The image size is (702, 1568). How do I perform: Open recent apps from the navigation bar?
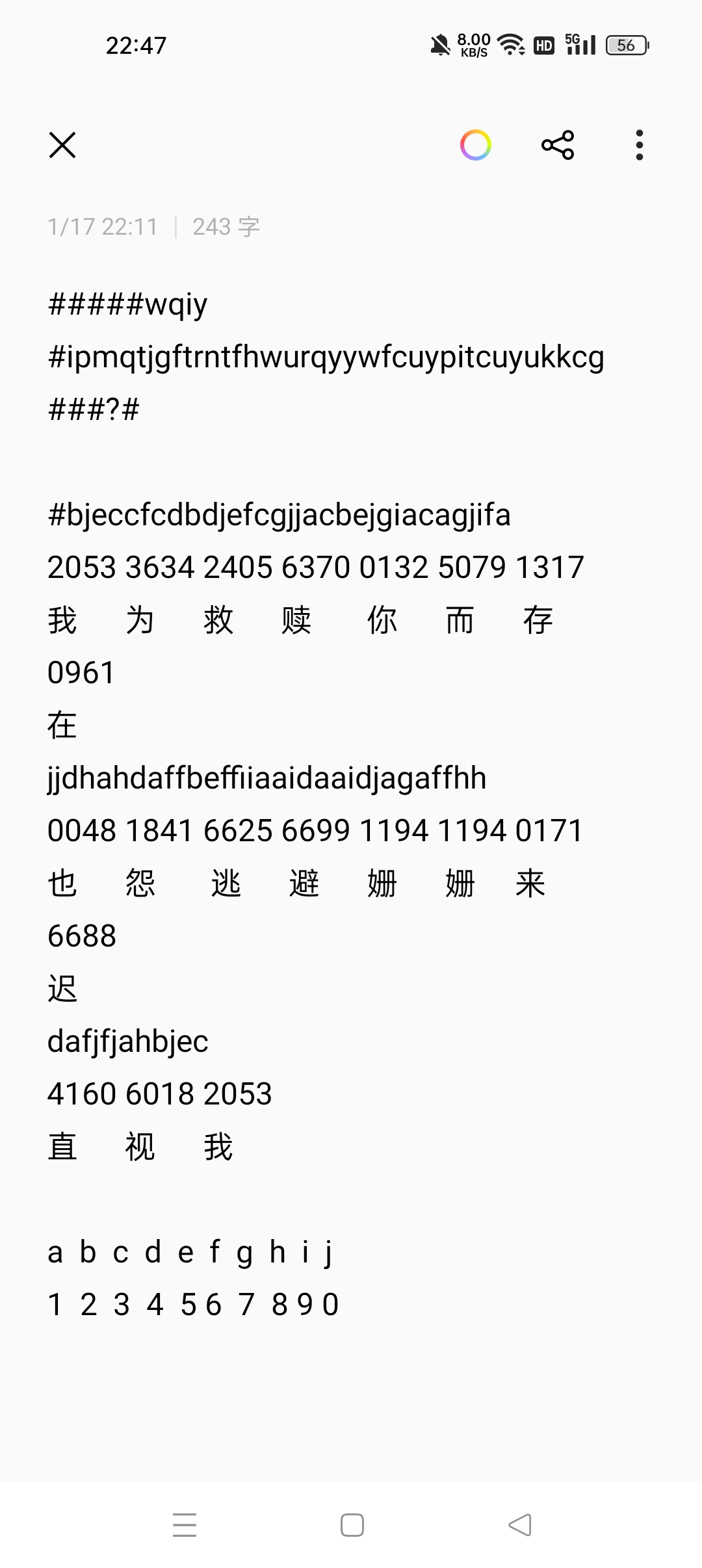(185, 1524)
